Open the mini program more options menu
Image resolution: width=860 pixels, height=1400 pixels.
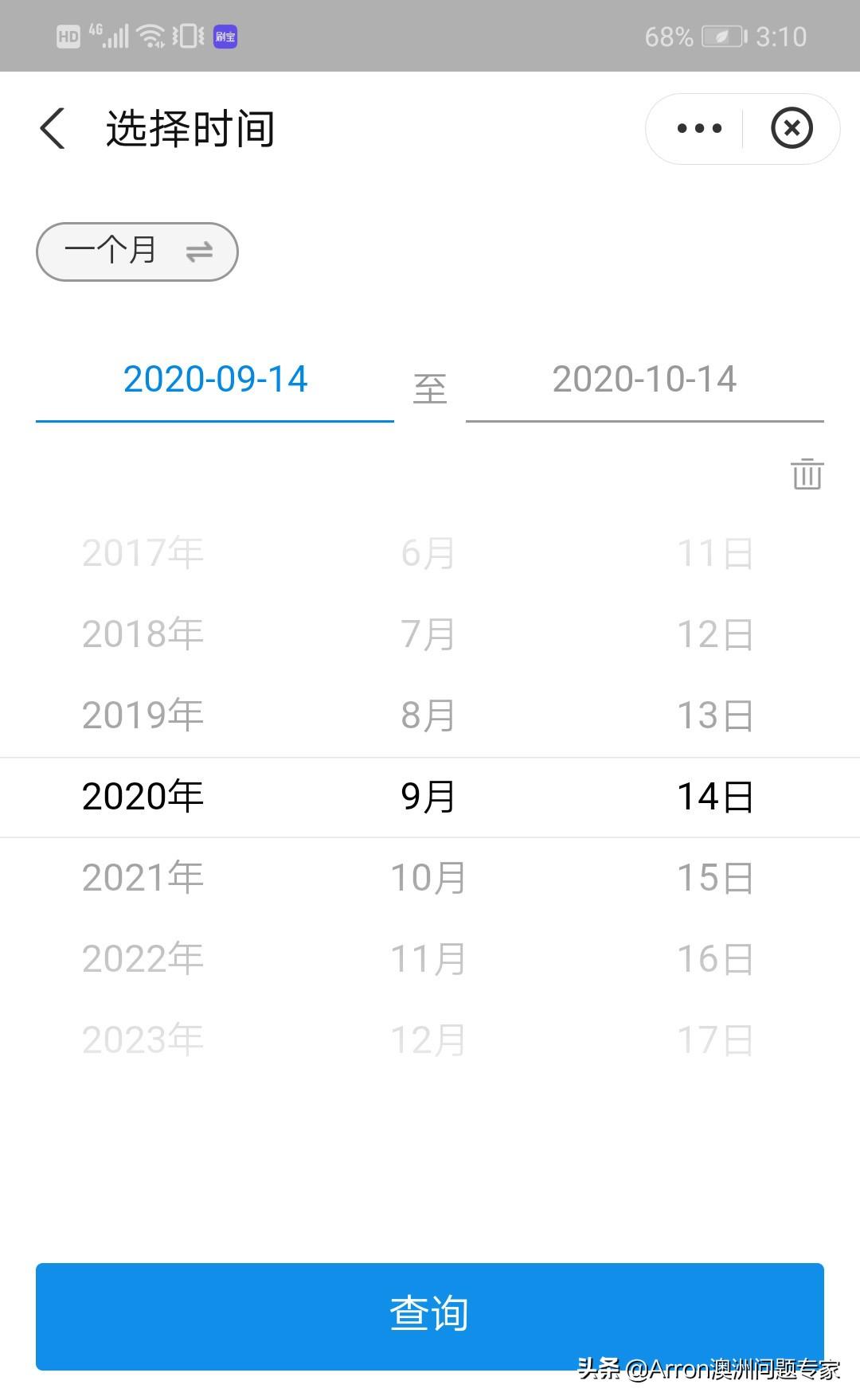click(698, 129)
